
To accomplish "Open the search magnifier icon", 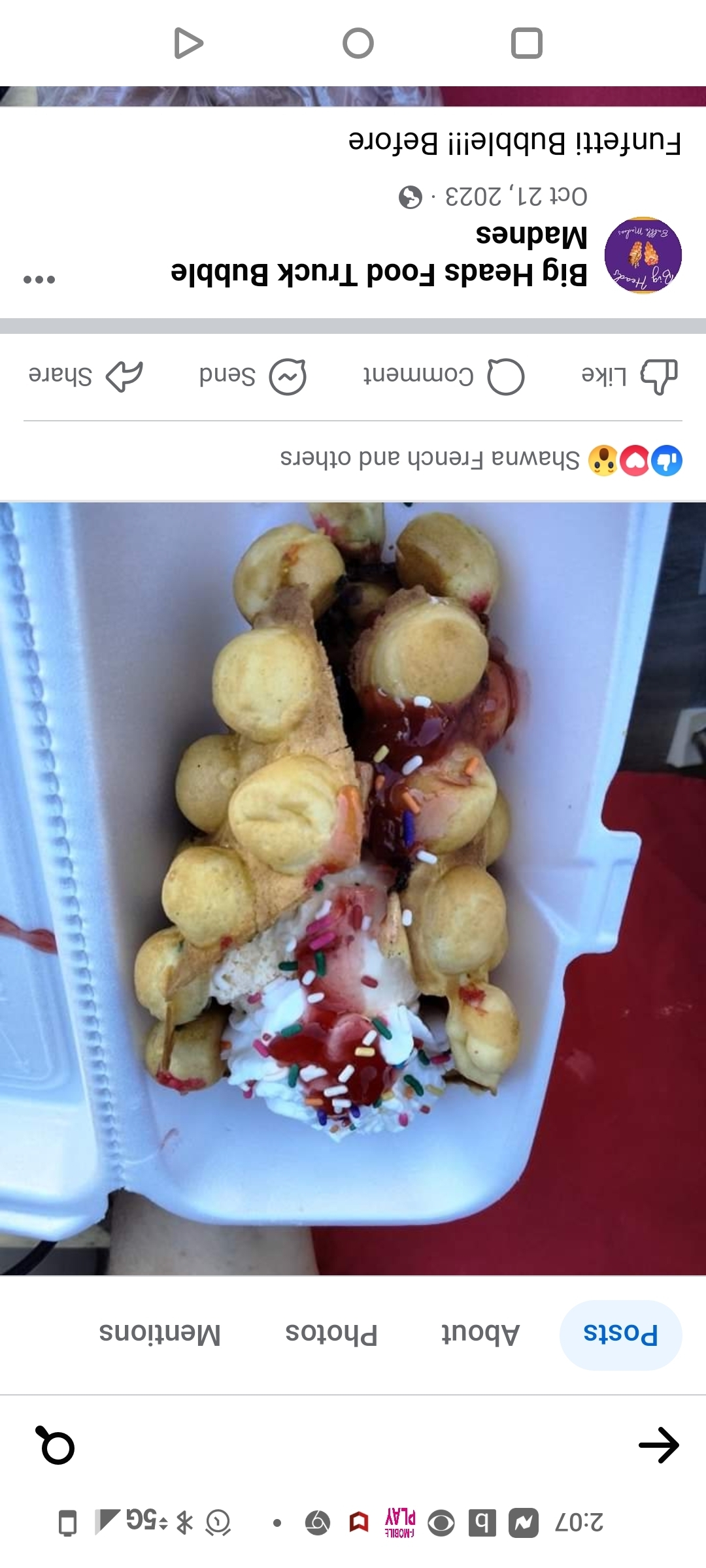I will 56,1445.
